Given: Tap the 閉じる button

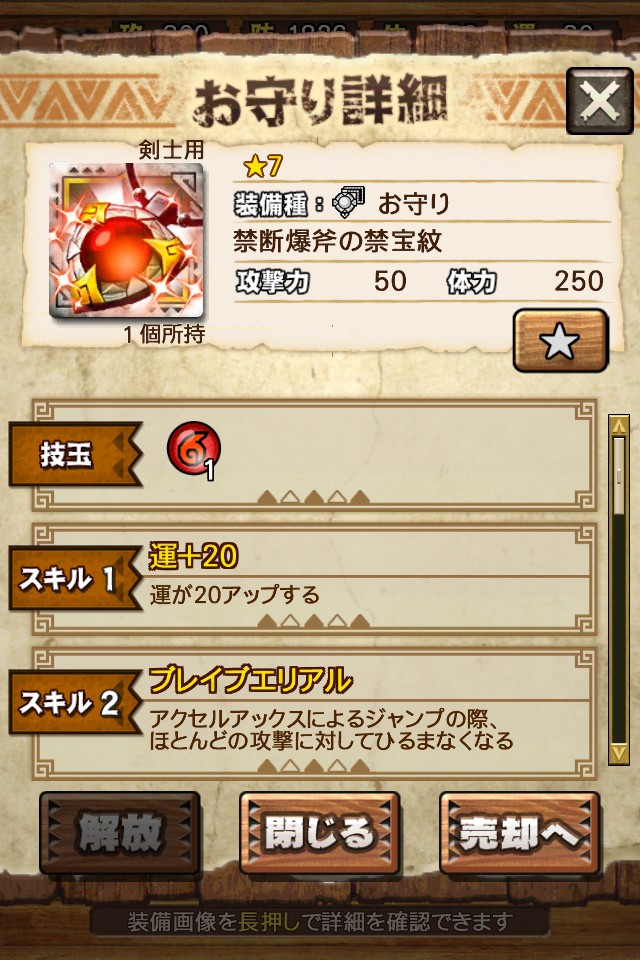Looking at the screenshot, I should [x=319, y=833].
